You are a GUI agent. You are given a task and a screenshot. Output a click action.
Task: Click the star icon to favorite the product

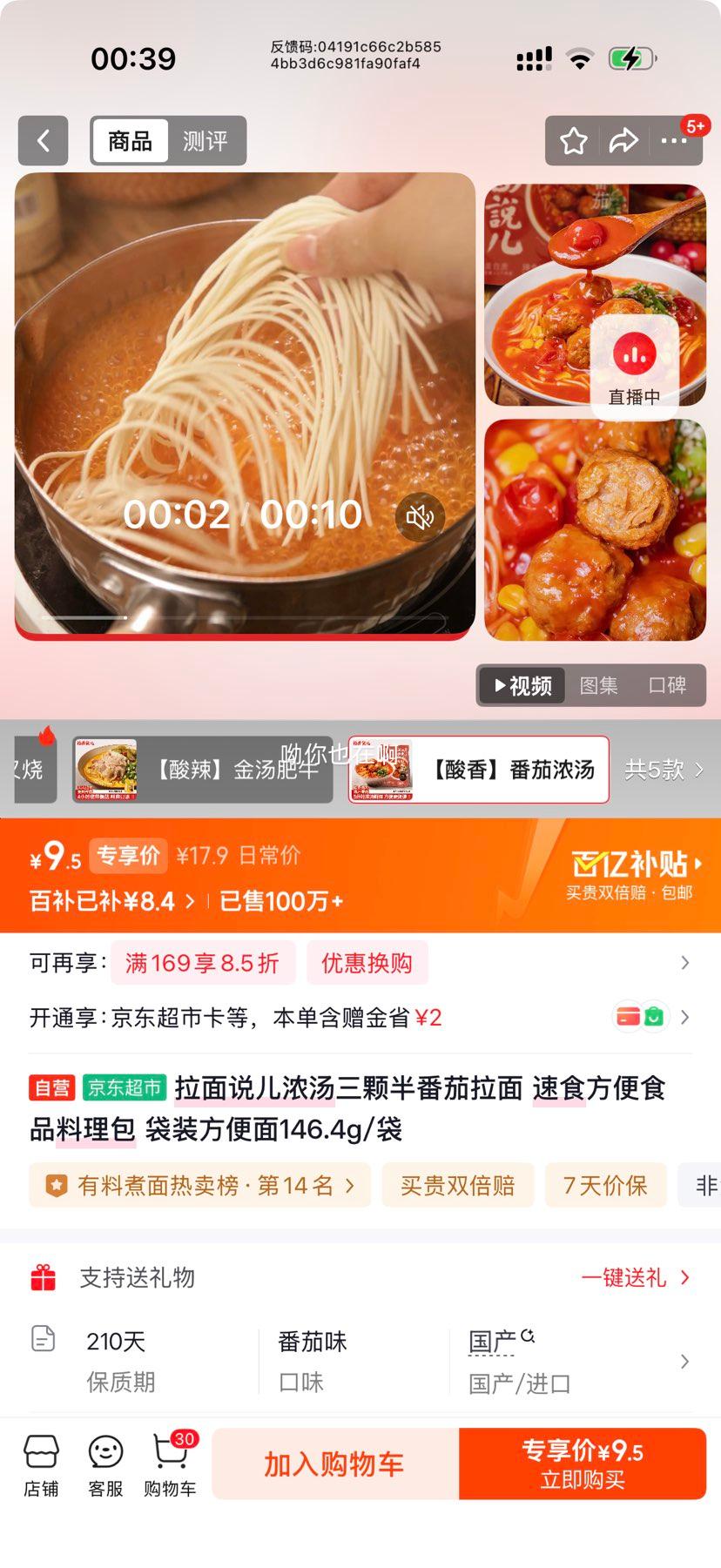(573, 140)
